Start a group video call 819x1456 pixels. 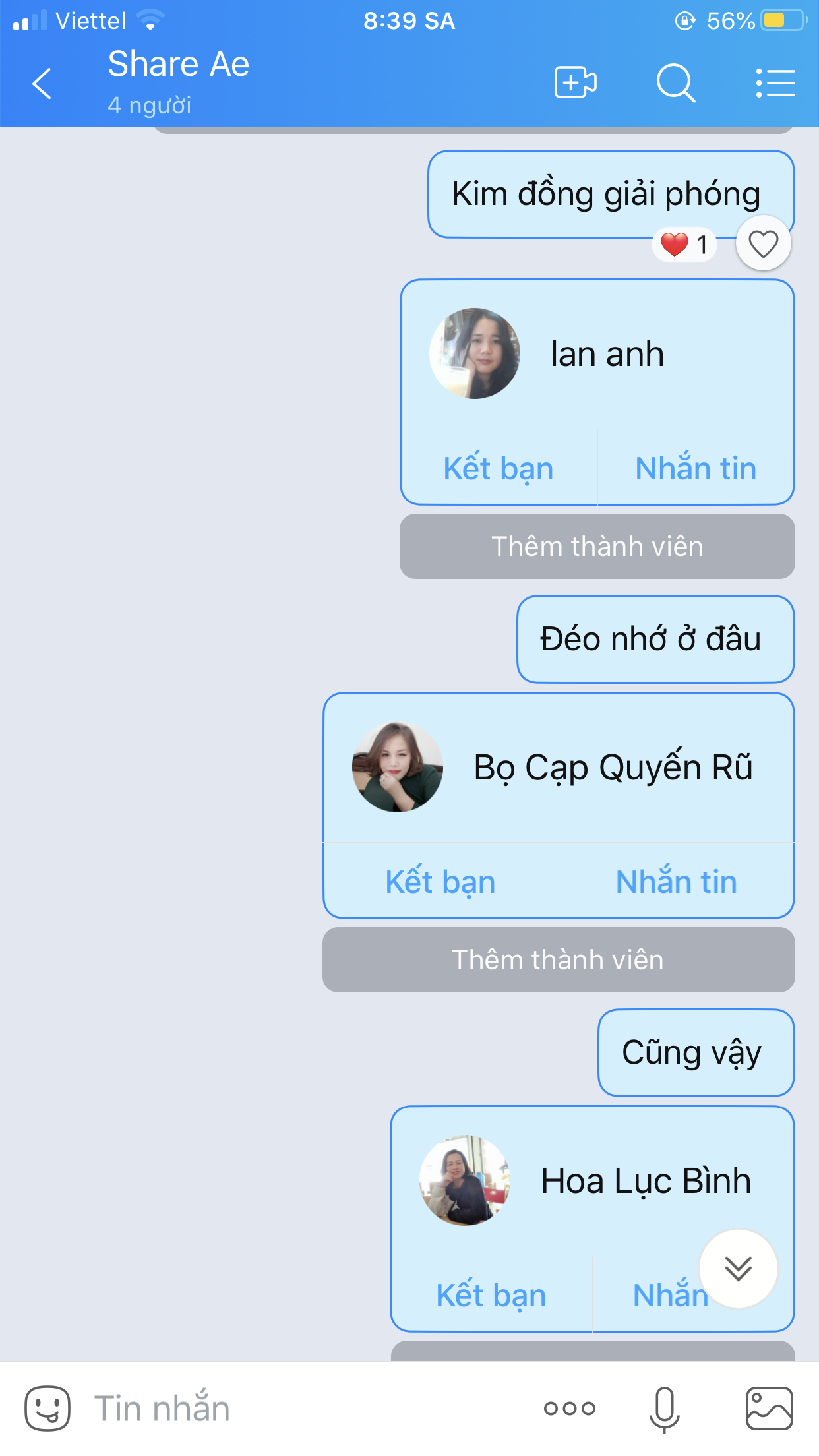point(575,83)
